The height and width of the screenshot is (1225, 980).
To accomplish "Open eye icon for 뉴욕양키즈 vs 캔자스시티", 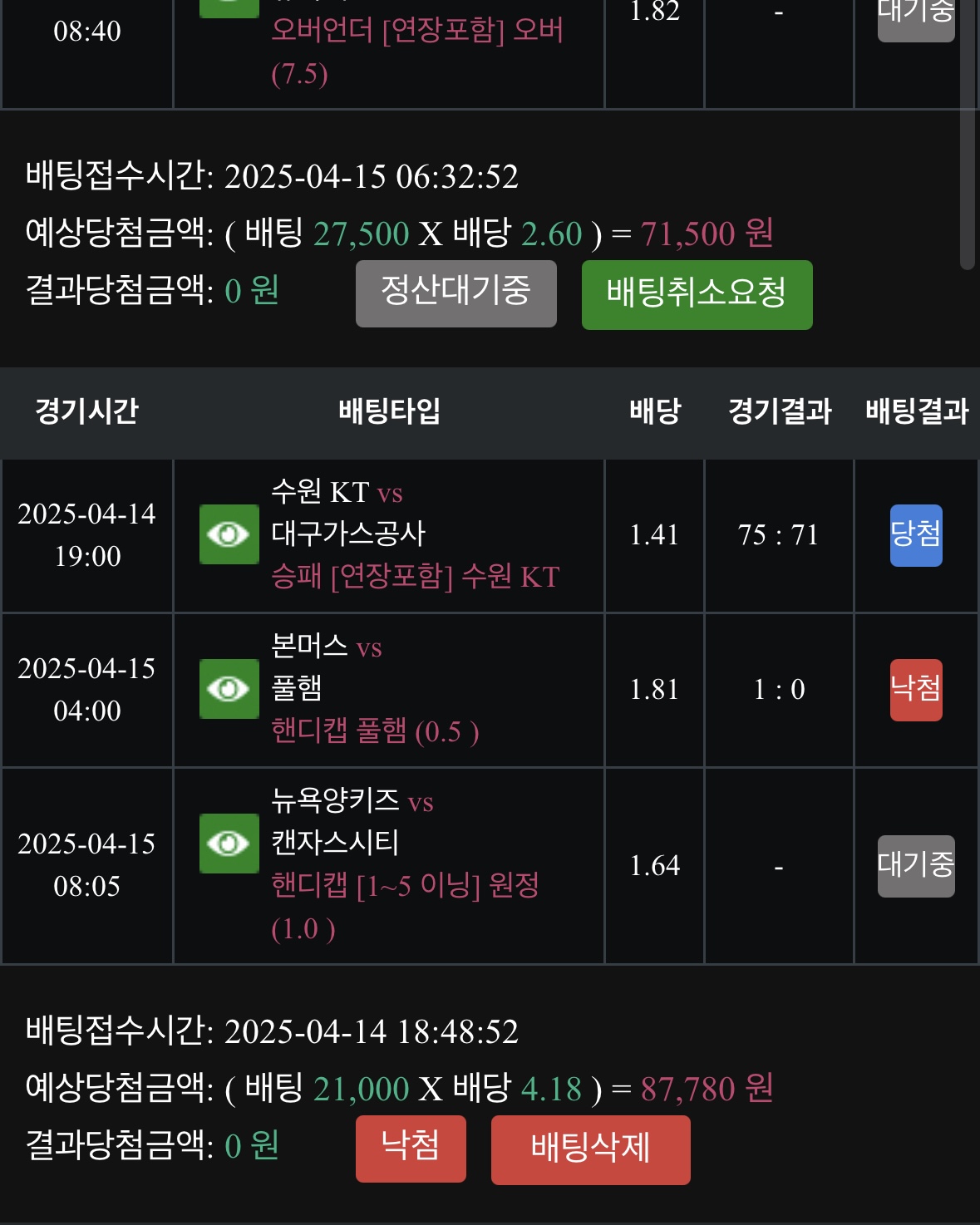I will (229, 844).
